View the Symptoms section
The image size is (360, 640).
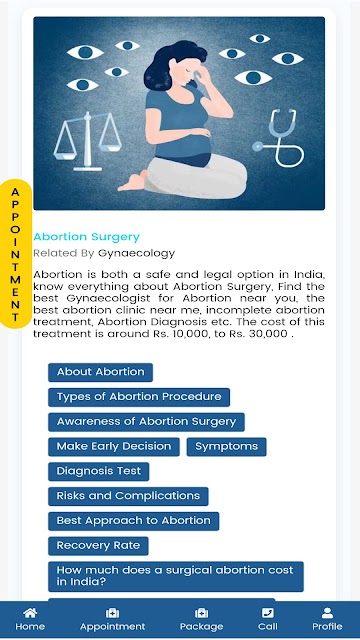pos(227,447)
